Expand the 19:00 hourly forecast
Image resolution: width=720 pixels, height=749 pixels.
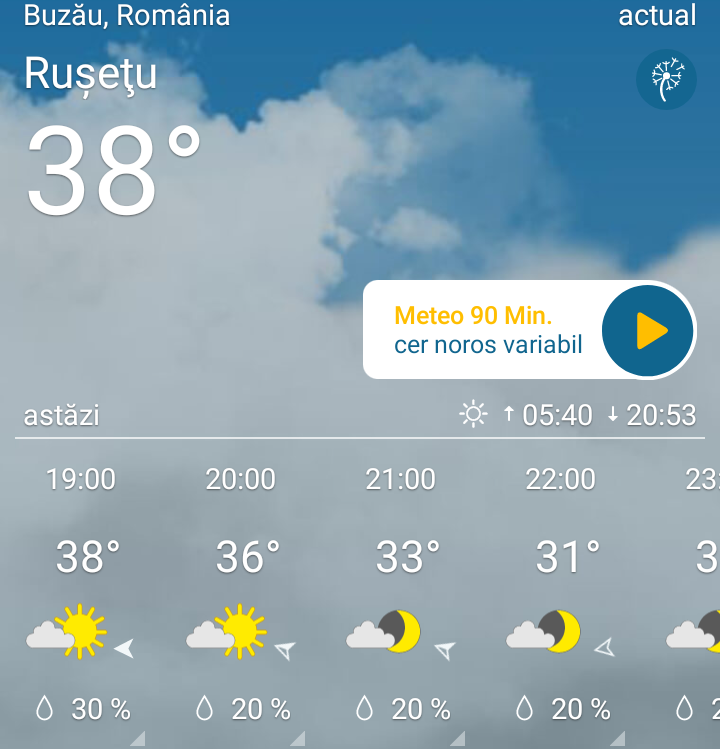pos(81,595)
